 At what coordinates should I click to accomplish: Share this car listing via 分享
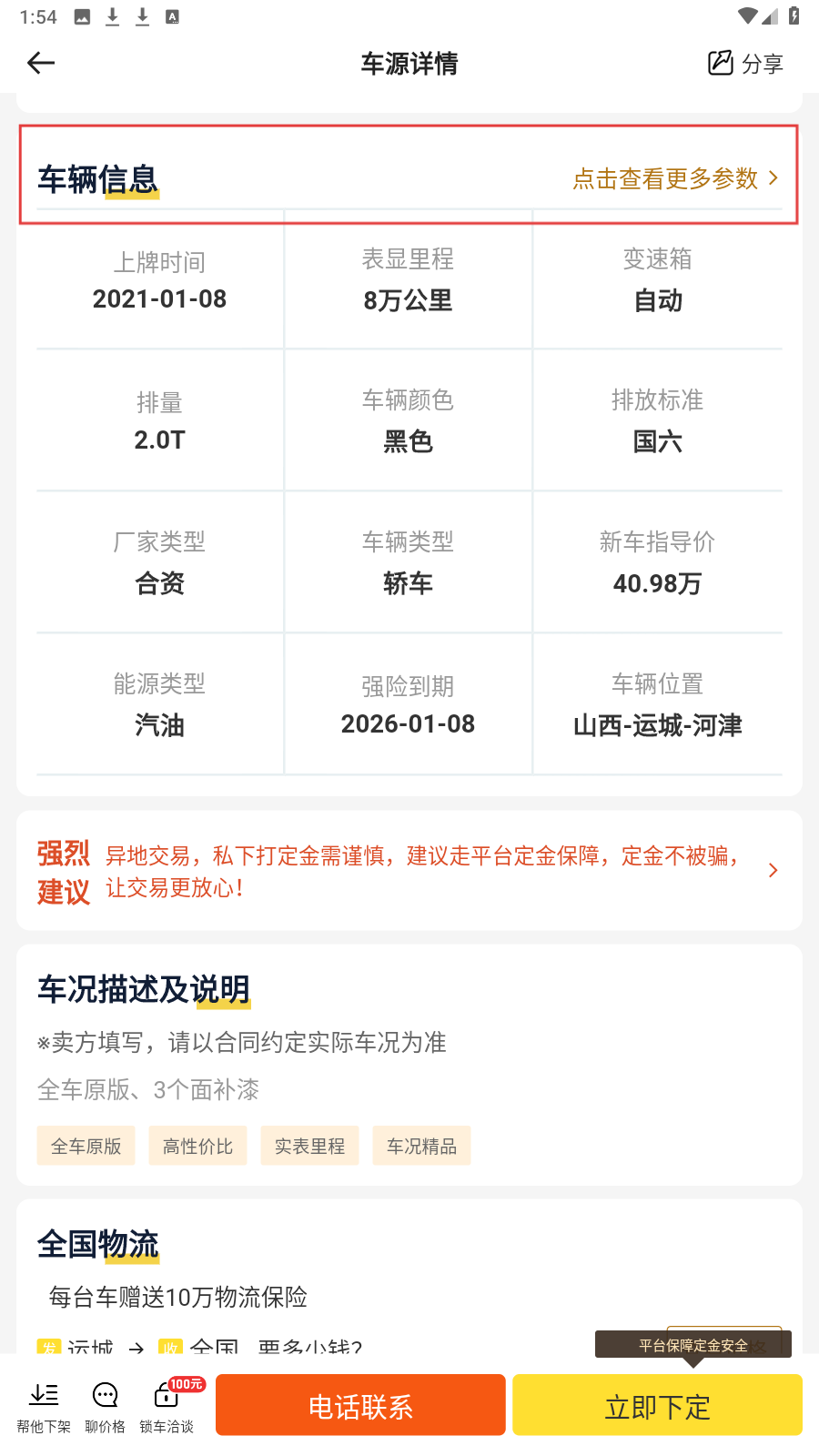(745, 63)
